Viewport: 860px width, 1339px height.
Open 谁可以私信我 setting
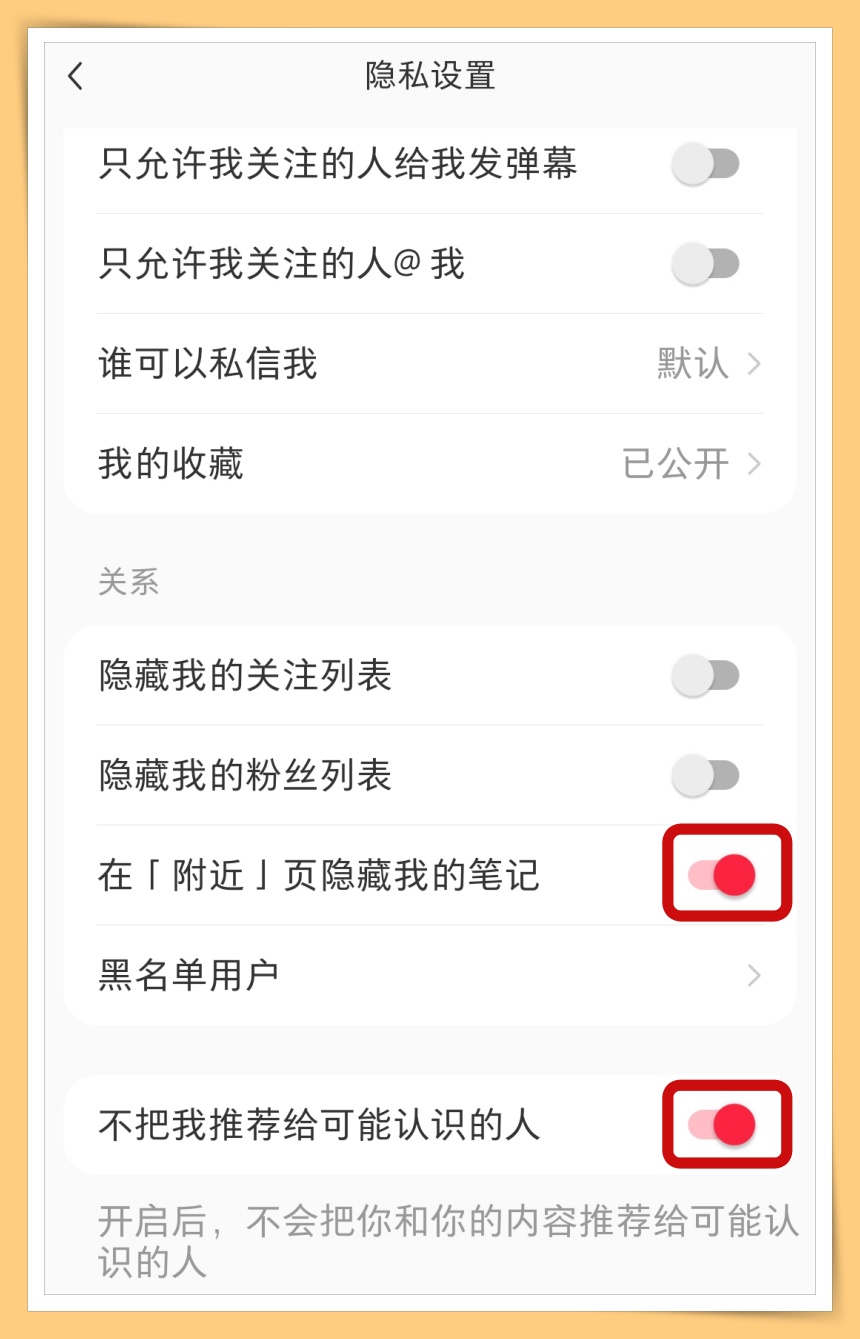(430, 364)
